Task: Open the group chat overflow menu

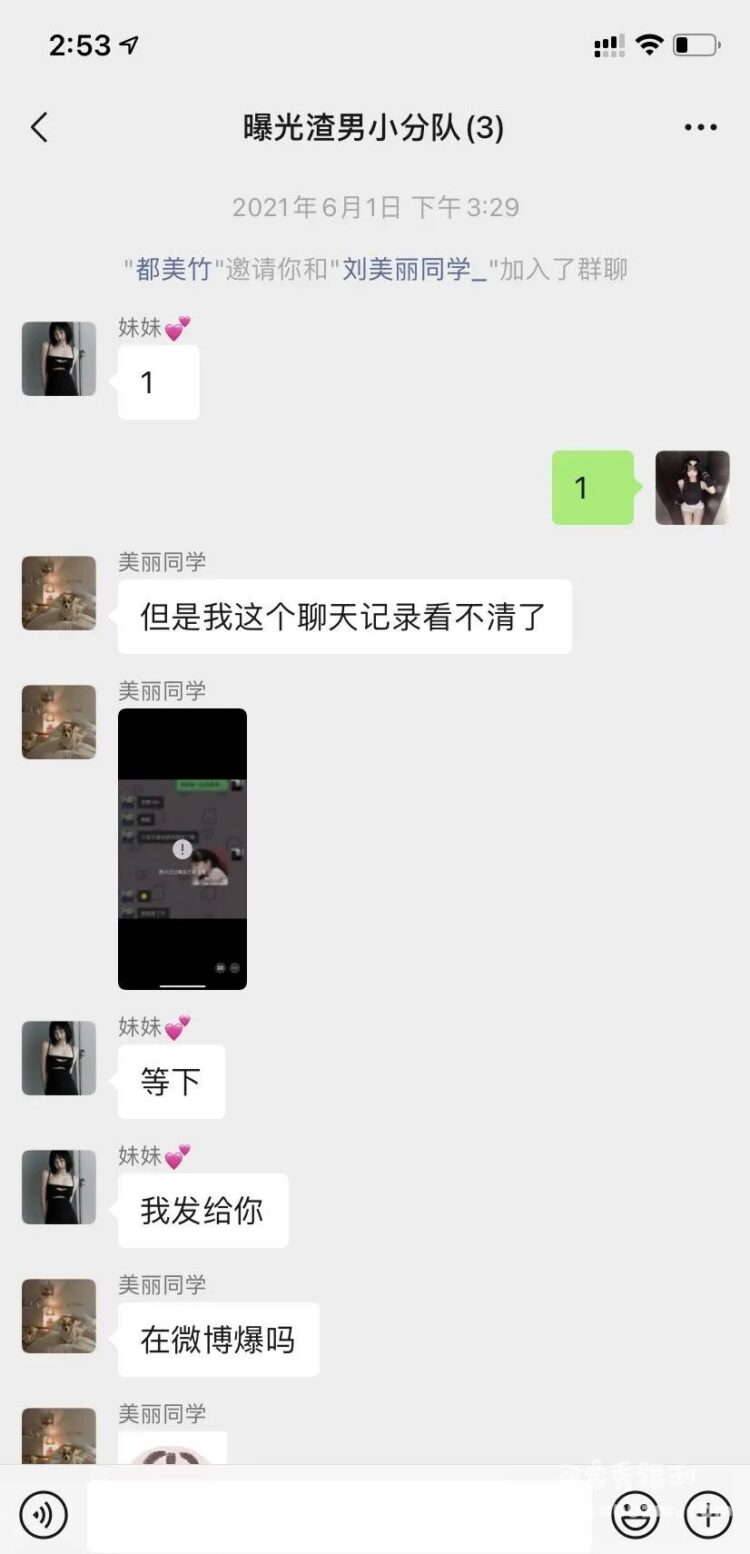Action: pyautogui.click(x=700, y=128)
